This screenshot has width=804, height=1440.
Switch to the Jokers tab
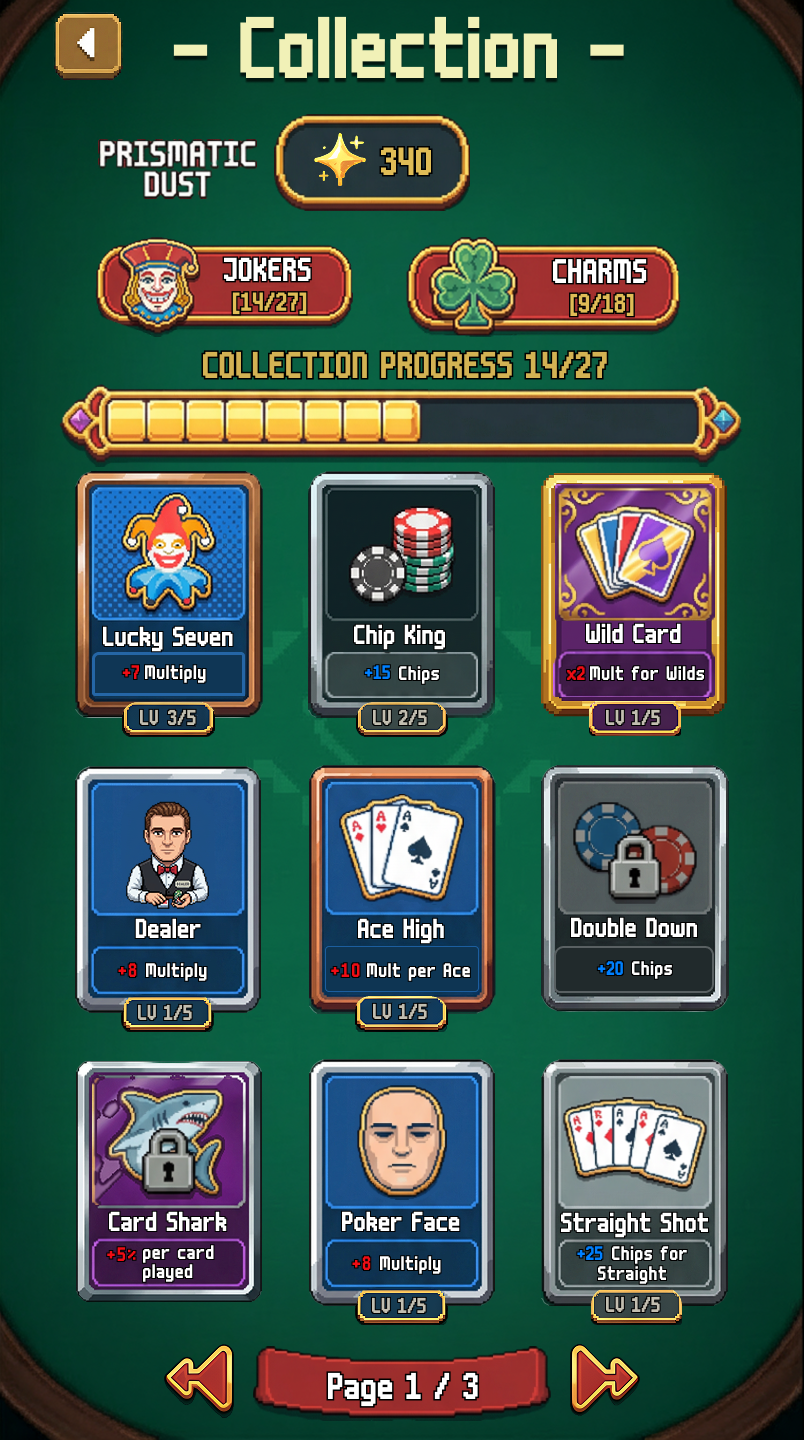(225, 285)
